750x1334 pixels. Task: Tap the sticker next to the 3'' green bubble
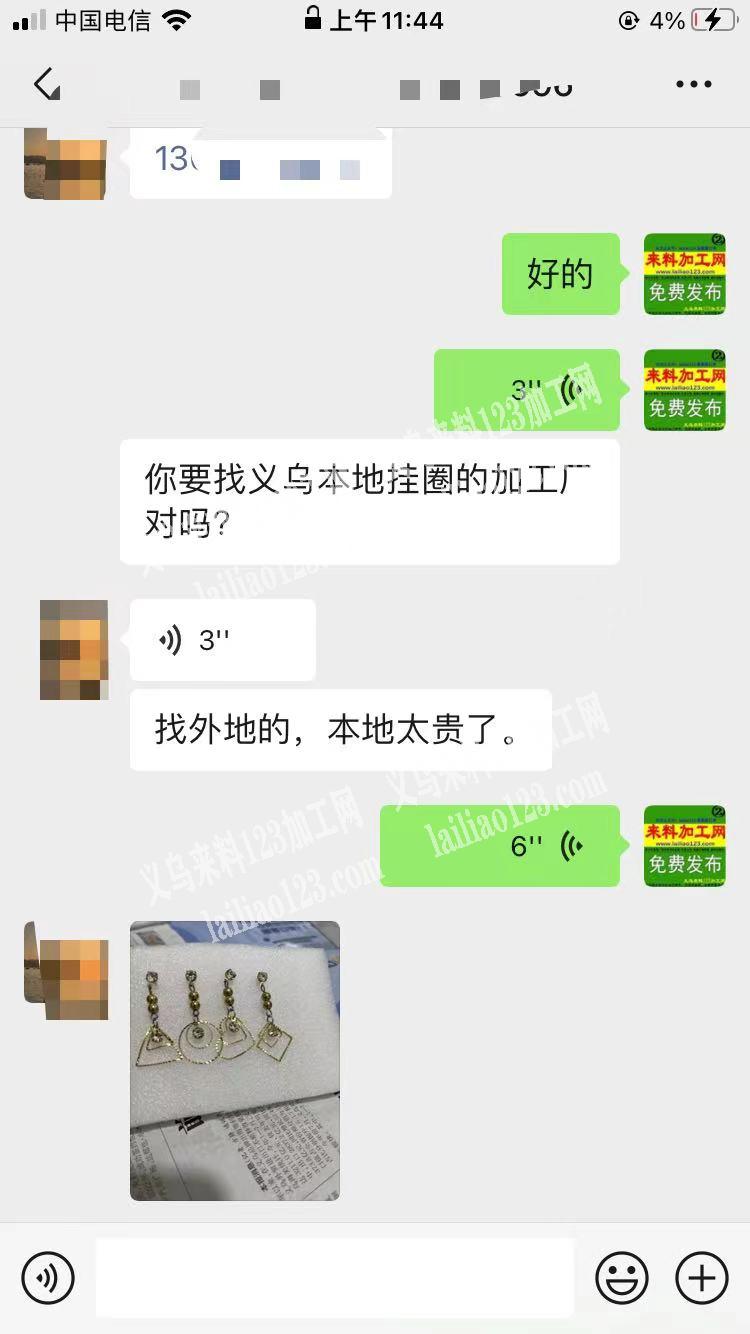click(685, 390)
